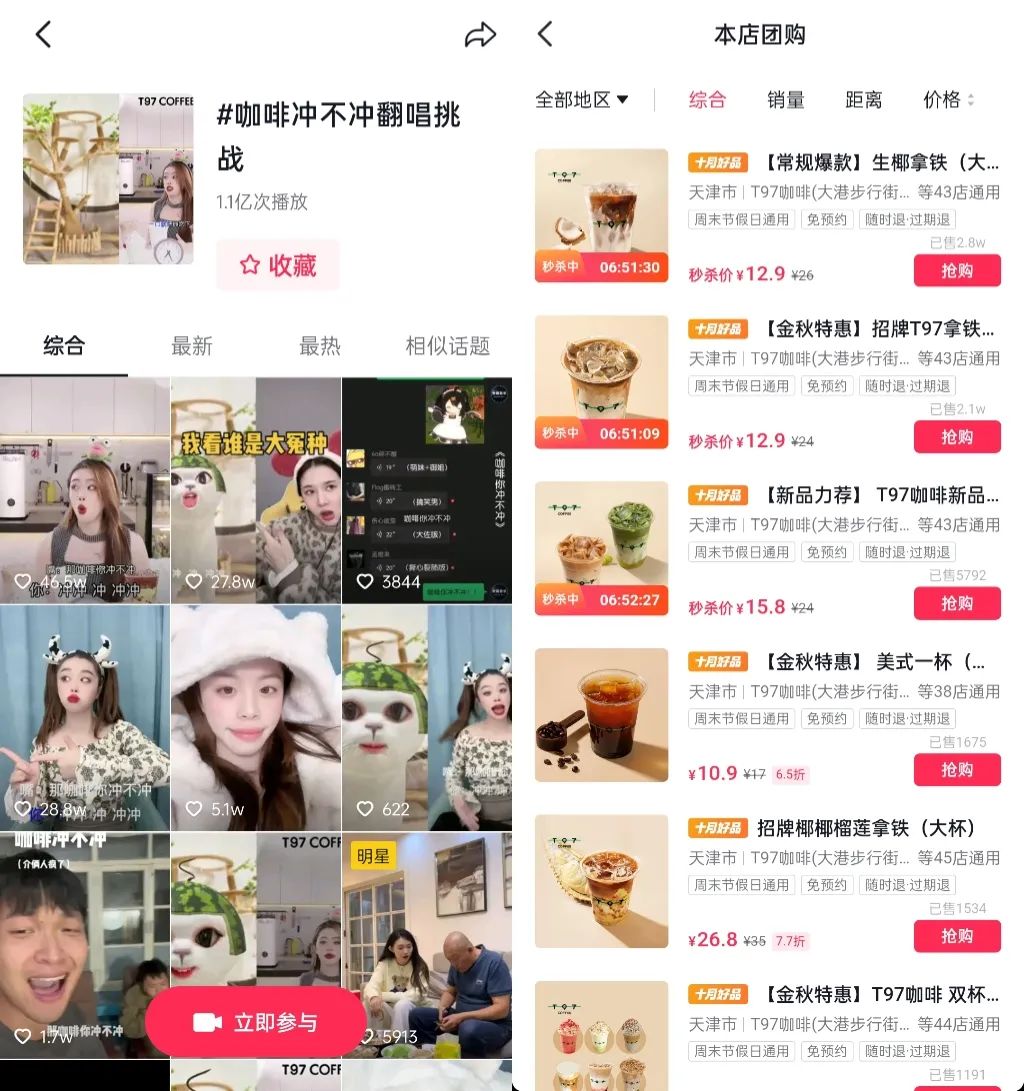
Task: Tap 收藏 to favorite this topic
Action: pyautogui.click(x=278, y=265)
